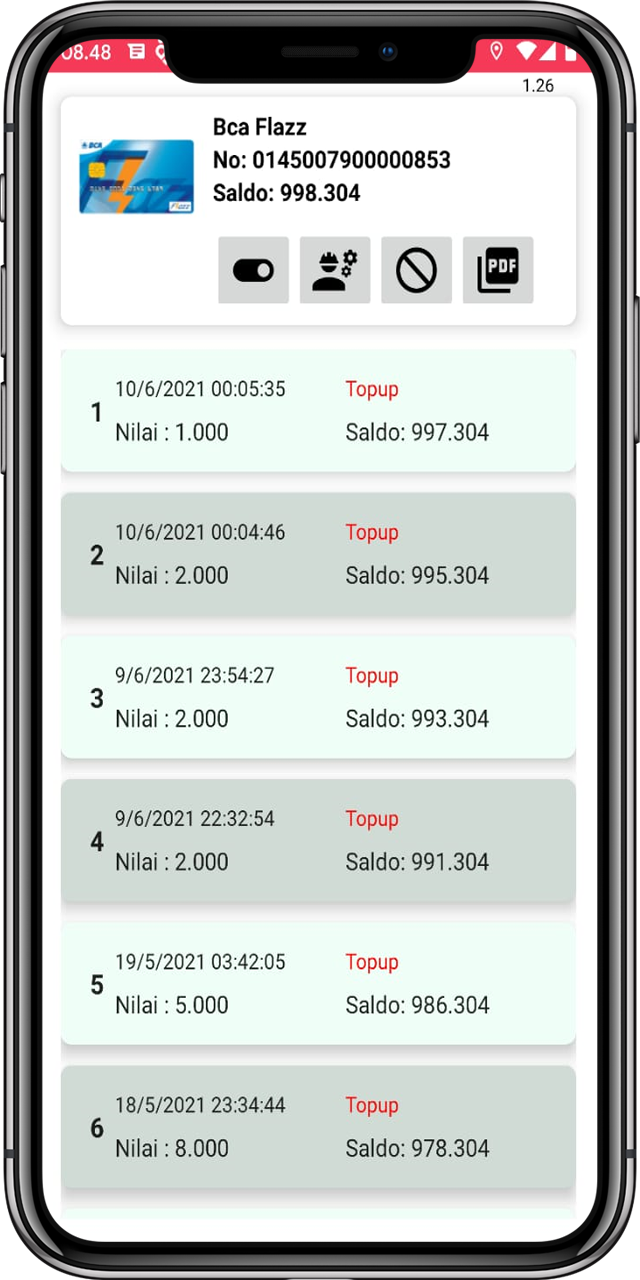640x1280 pixels.
Task: View transaction 5 with Nilai 5.000
Action: point(318,983)
